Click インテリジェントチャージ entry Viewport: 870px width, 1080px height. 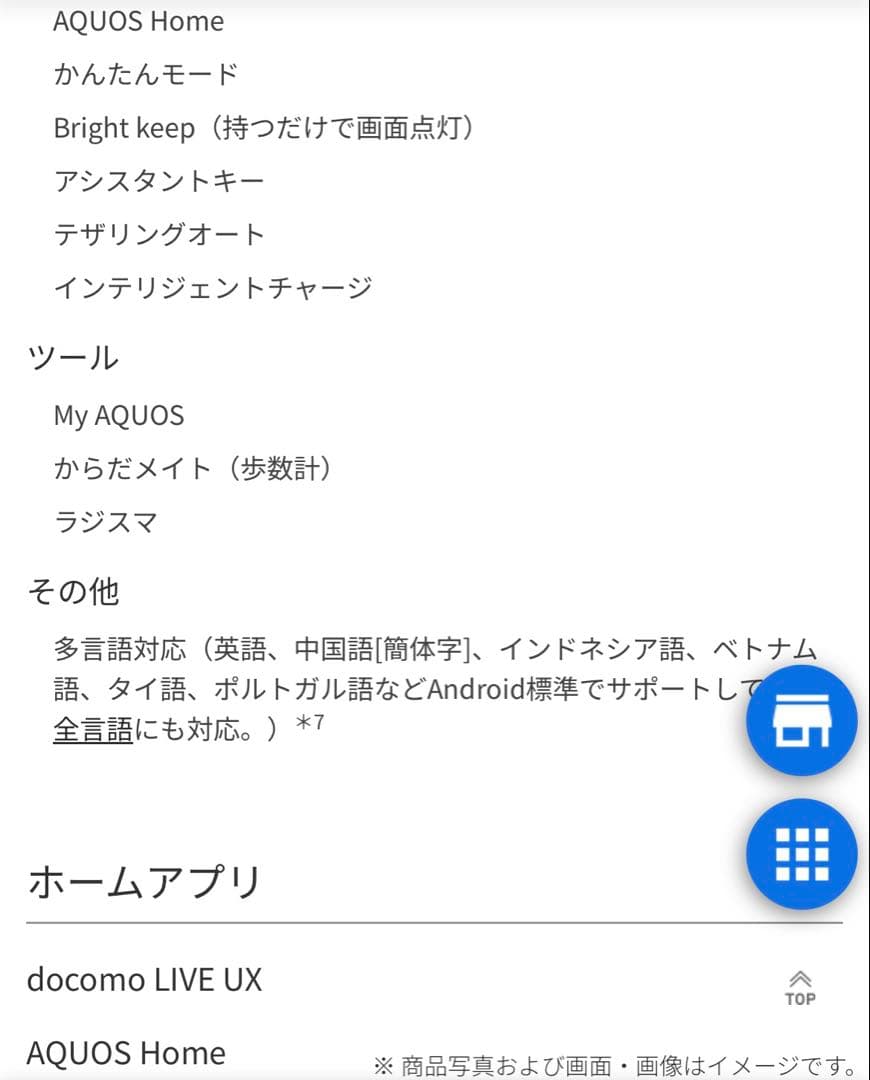coord(215,287)
